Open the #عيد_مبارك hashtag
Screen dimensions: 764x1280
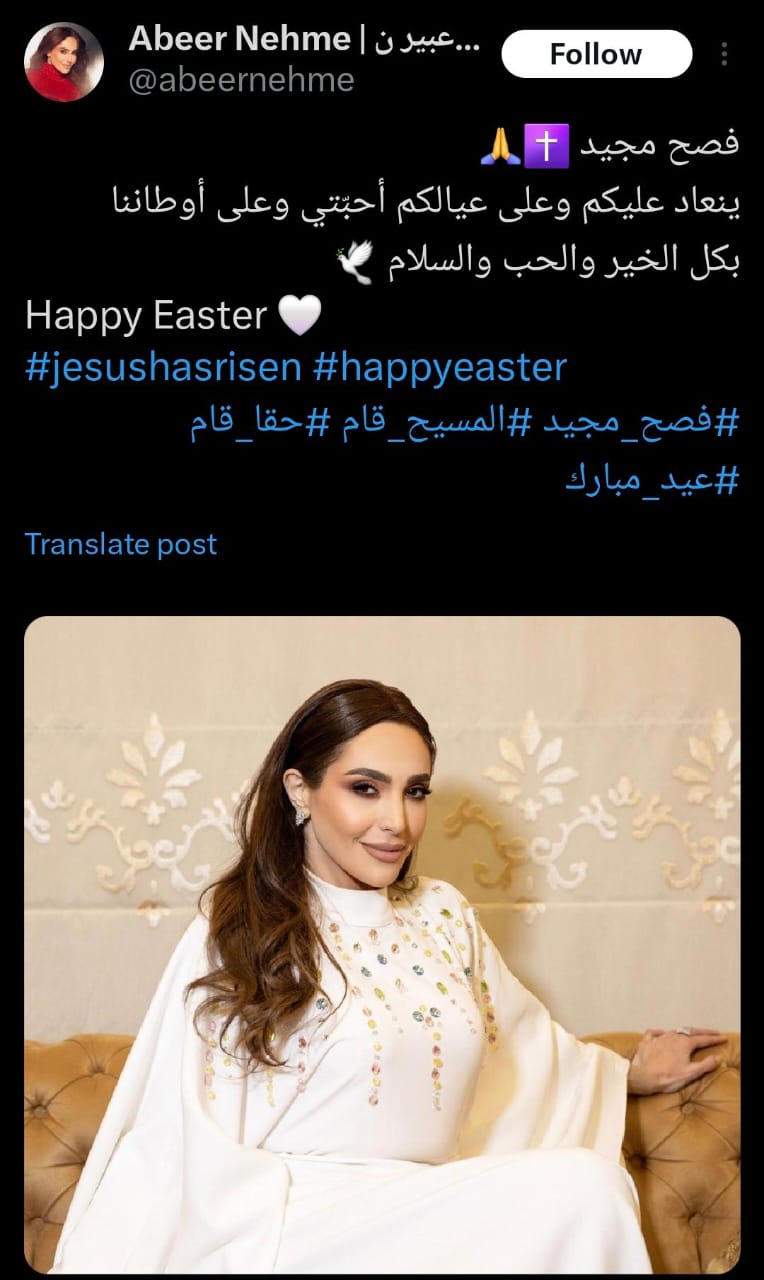[x=651, y=479]
